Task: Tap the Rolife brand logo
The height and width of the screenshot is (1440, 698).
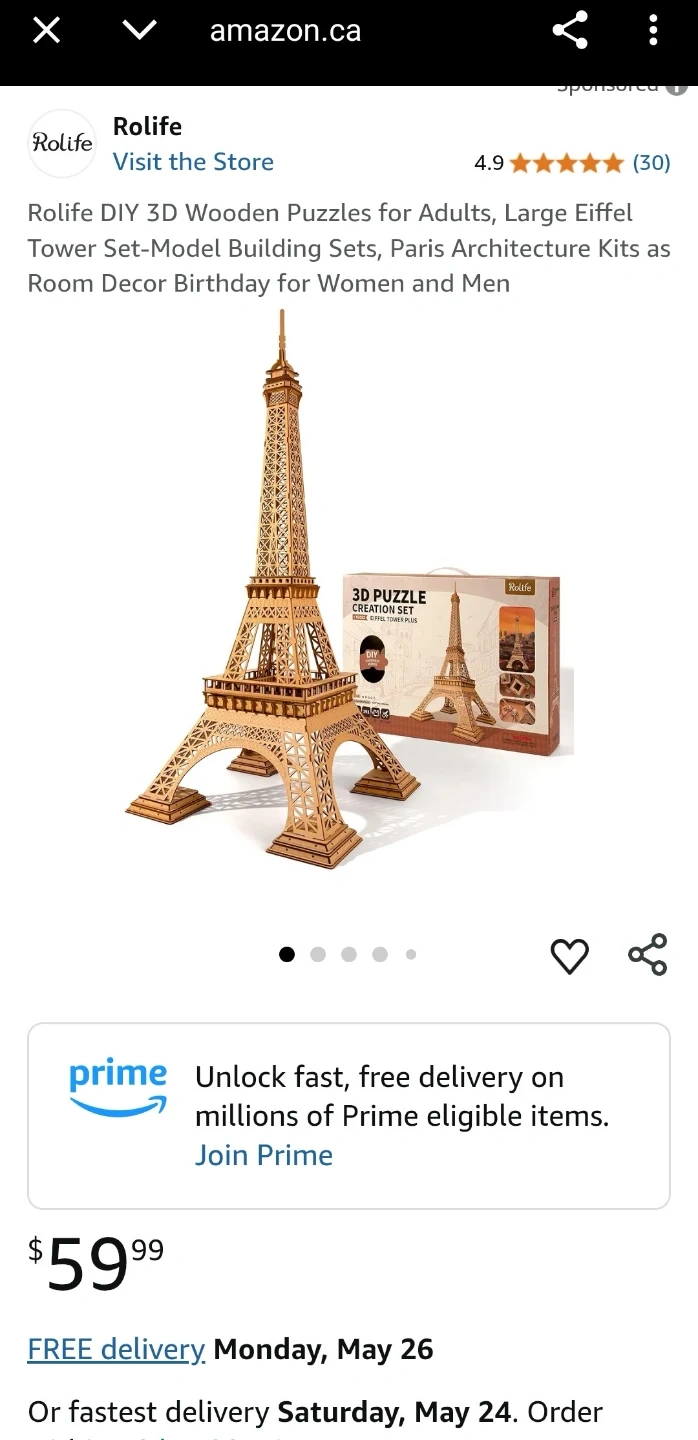Action: pyautogui.click(x=62, y=143)
